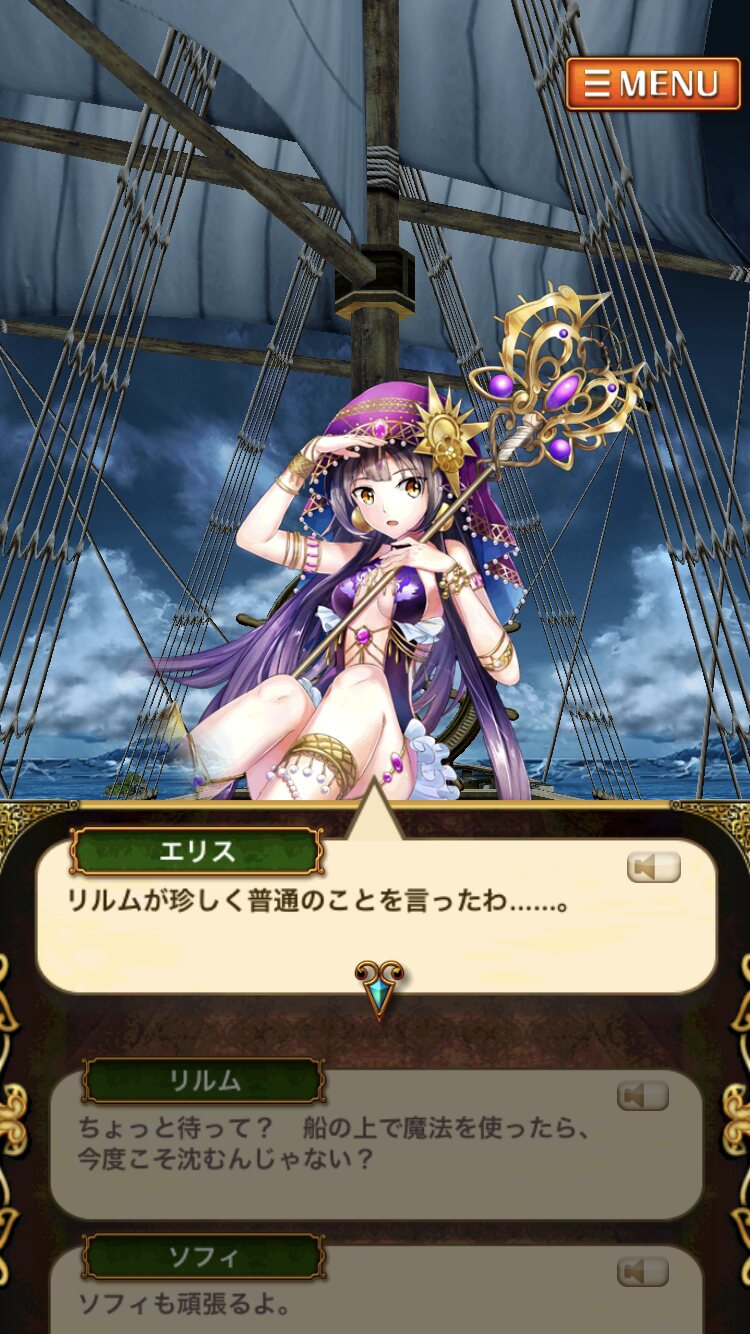This screenshot has height=1334, width=750.
Task: Play voice for エリス dialogue line
Action: (654, 867)
